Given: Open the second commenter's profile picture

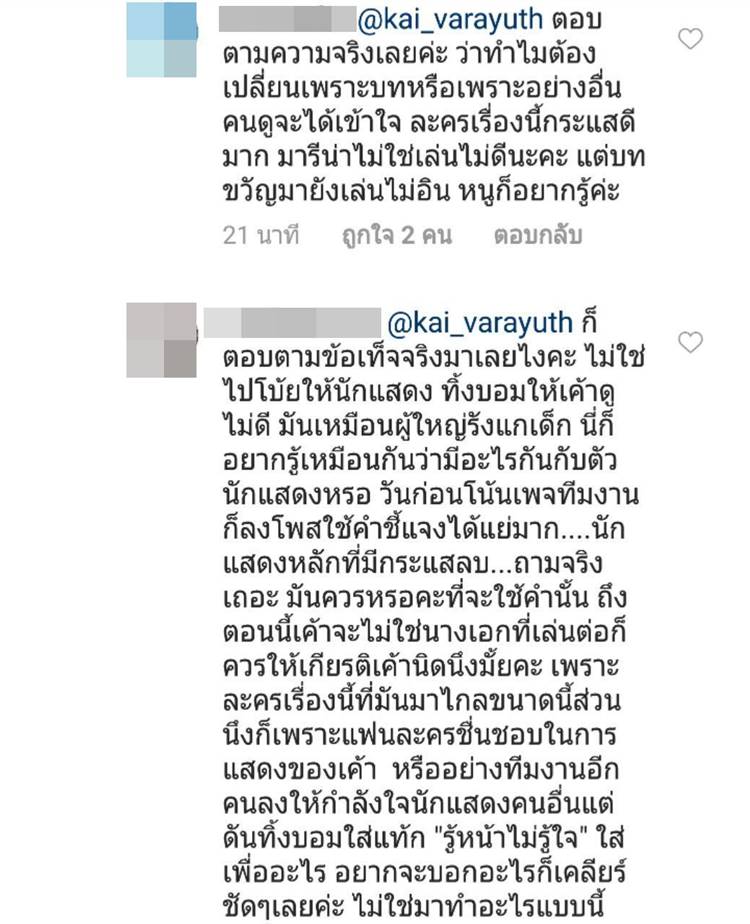Looking at the screenshot, I should (x=163, y=342).
